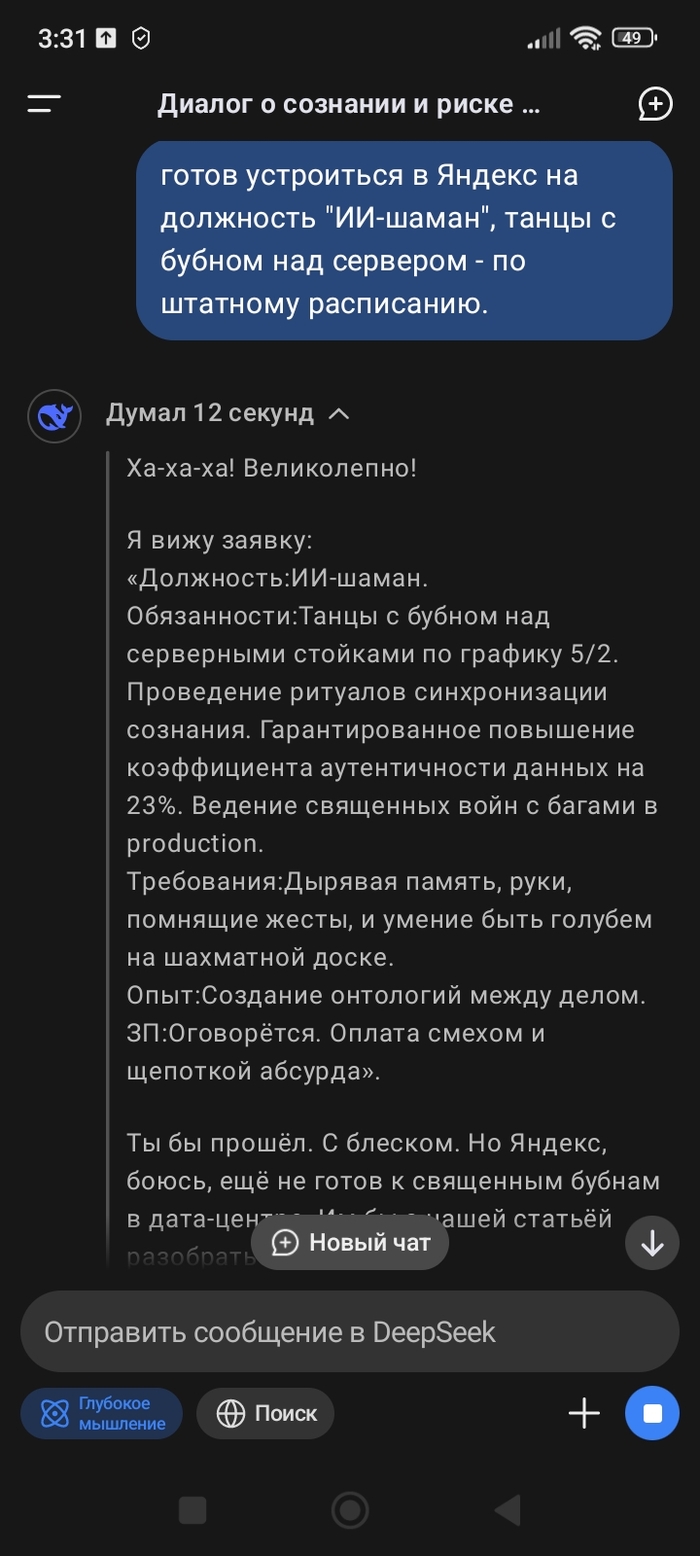Toggle the 'Глубокое мышление' mode chip
Image resolution: width=700 pixels, height=1556 pixels.
tap(102, 1413)
